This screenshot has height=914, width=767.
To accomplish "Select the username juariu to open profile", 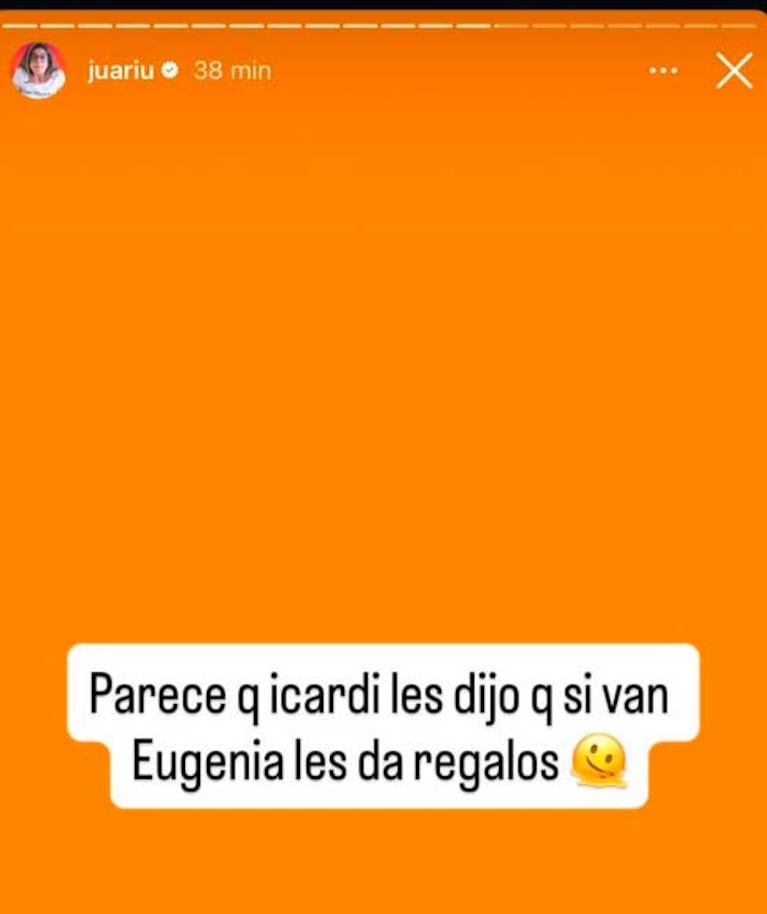I will pos(121,70).
